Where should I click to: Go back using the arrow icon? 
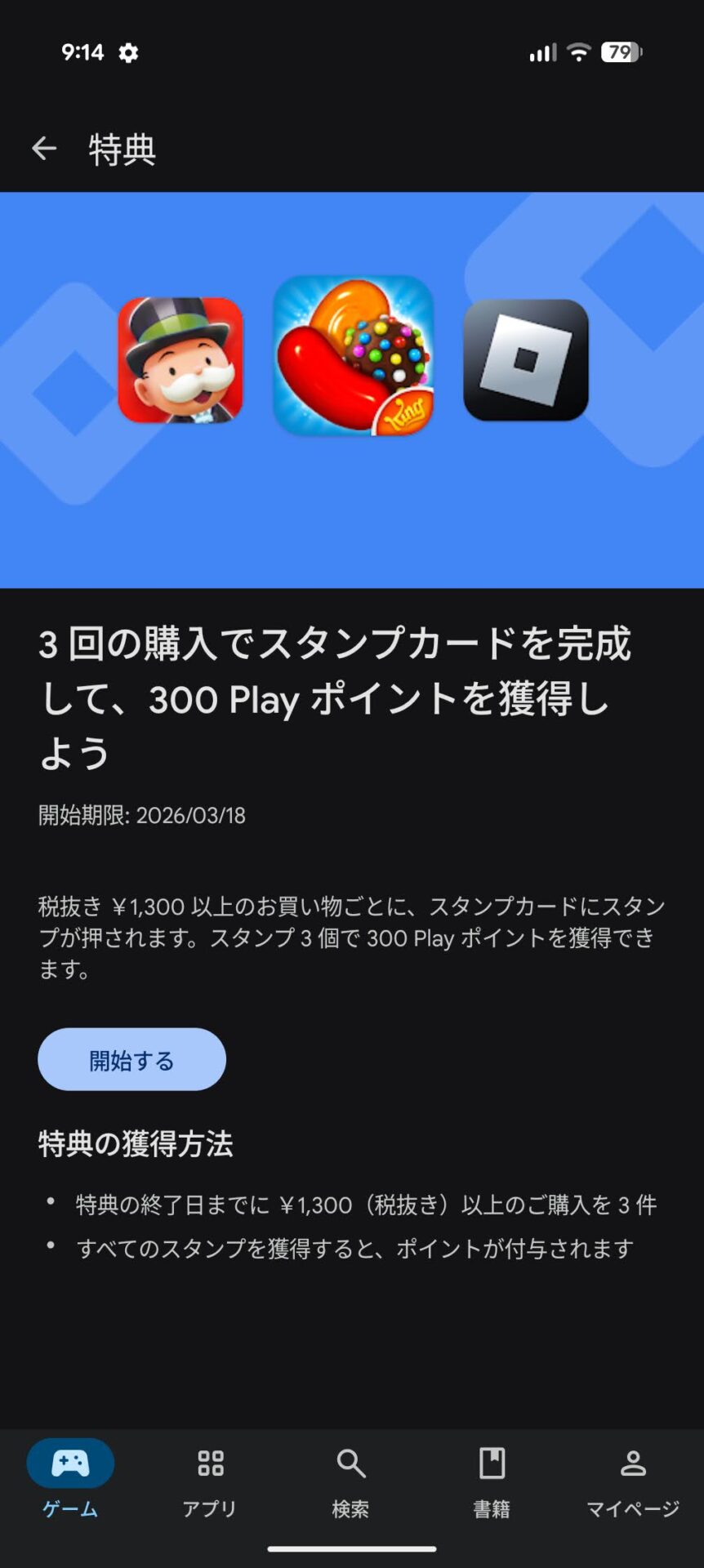click(x=44, y=149)
